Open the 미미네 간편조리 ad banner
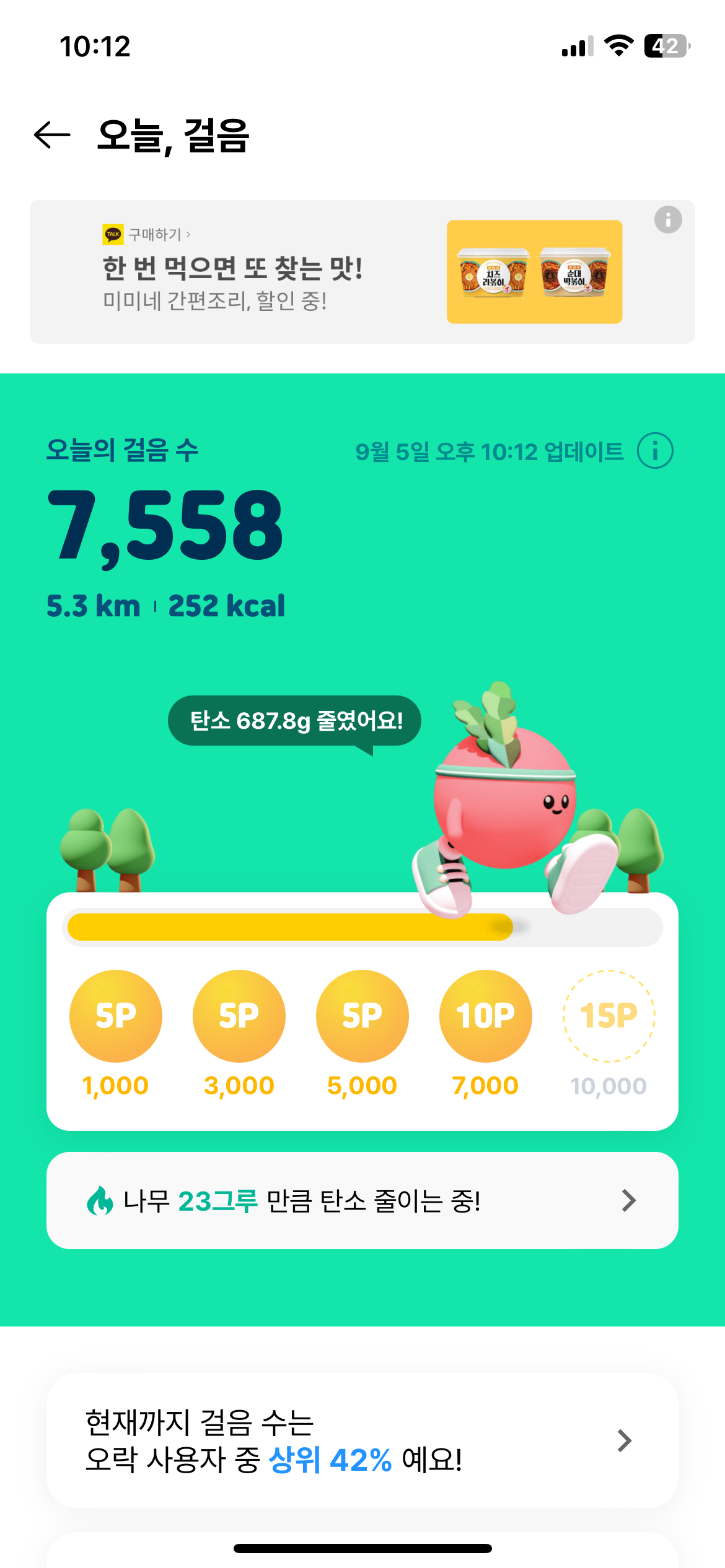This screenshot has width=725, height=1568. point(362,272)
